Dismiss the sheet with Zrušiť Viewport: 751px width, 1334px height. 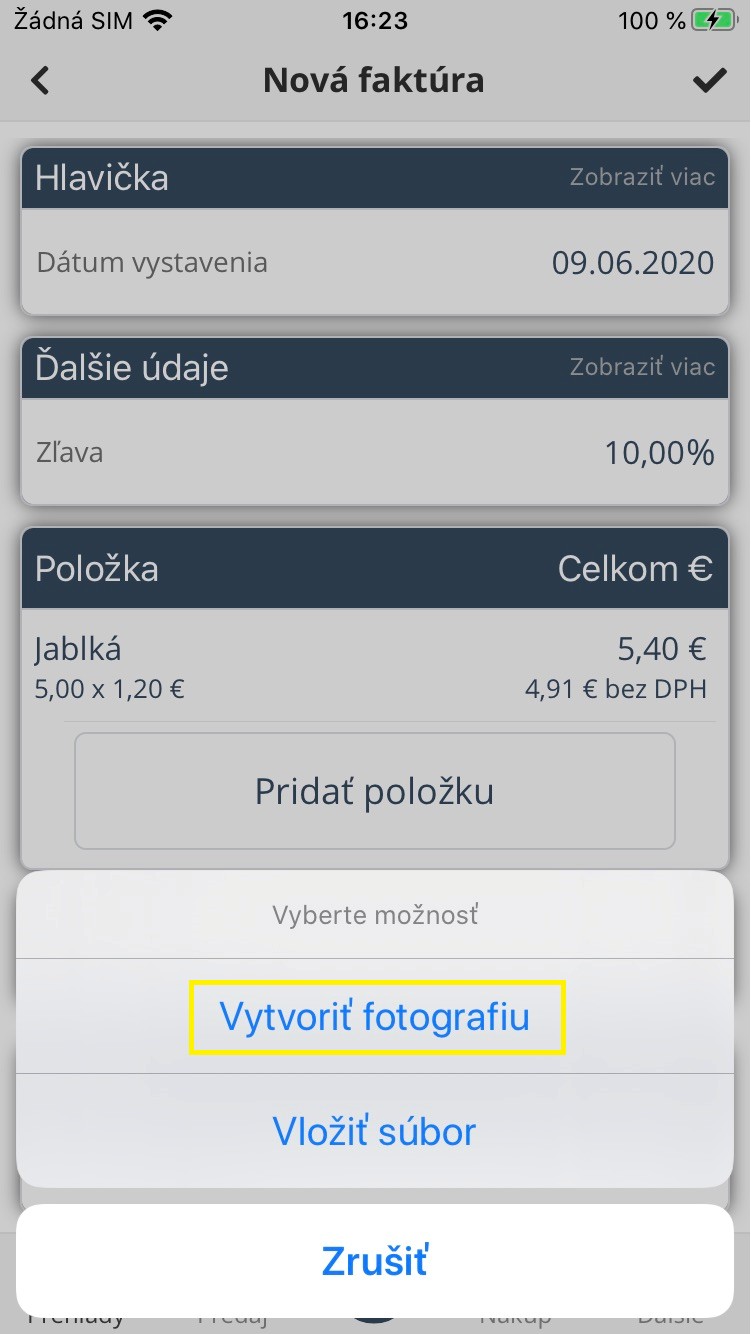(375, 1260)
